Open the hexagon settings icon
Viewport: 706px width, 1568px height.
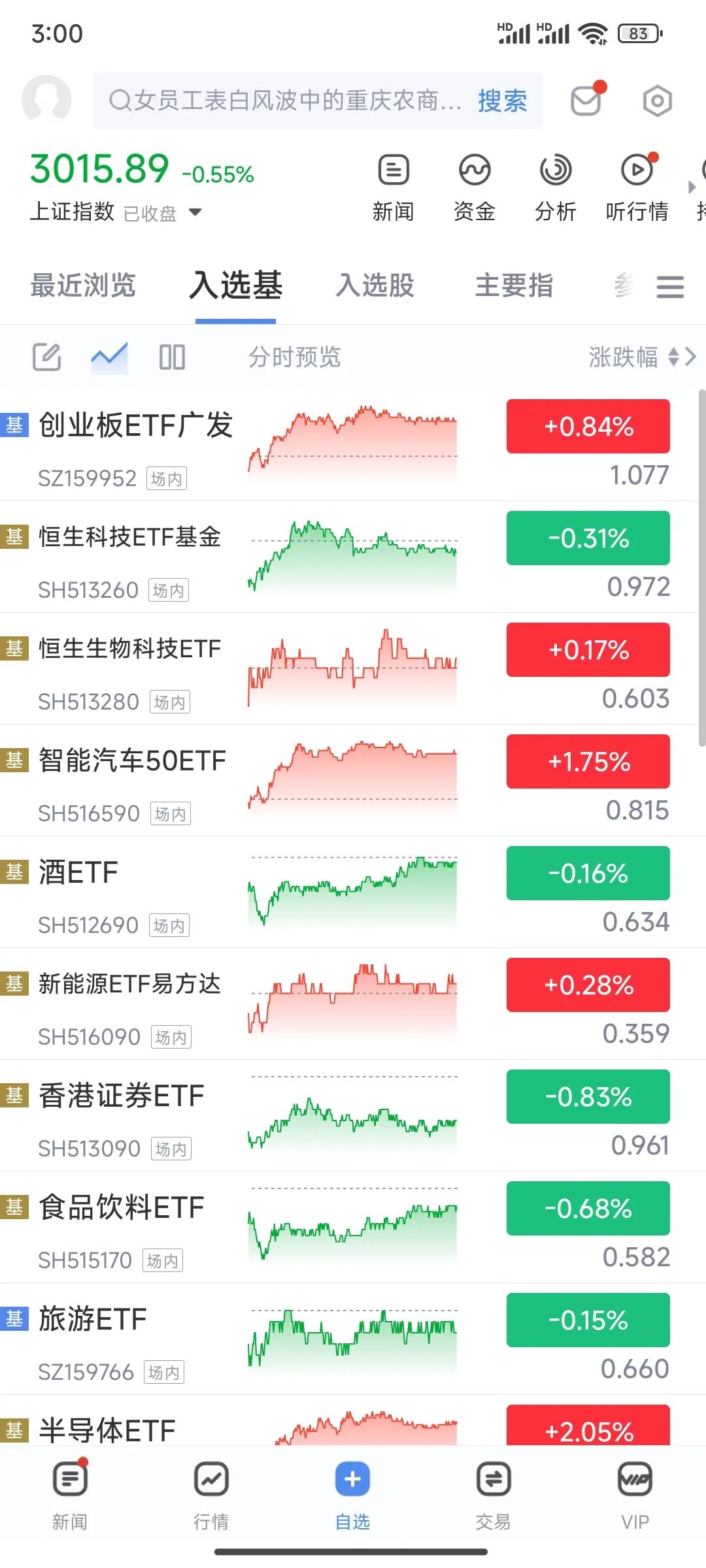tap(657, 101)
